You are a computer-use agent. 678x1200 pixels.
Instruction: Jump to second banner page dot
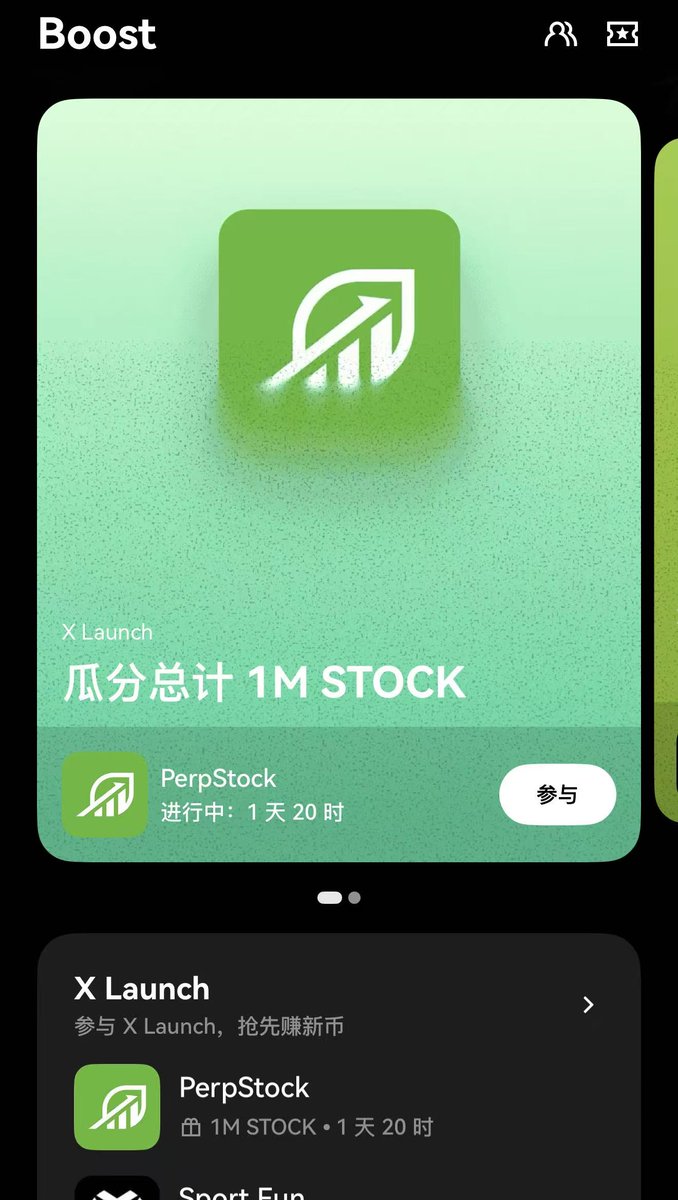(354, 898)
